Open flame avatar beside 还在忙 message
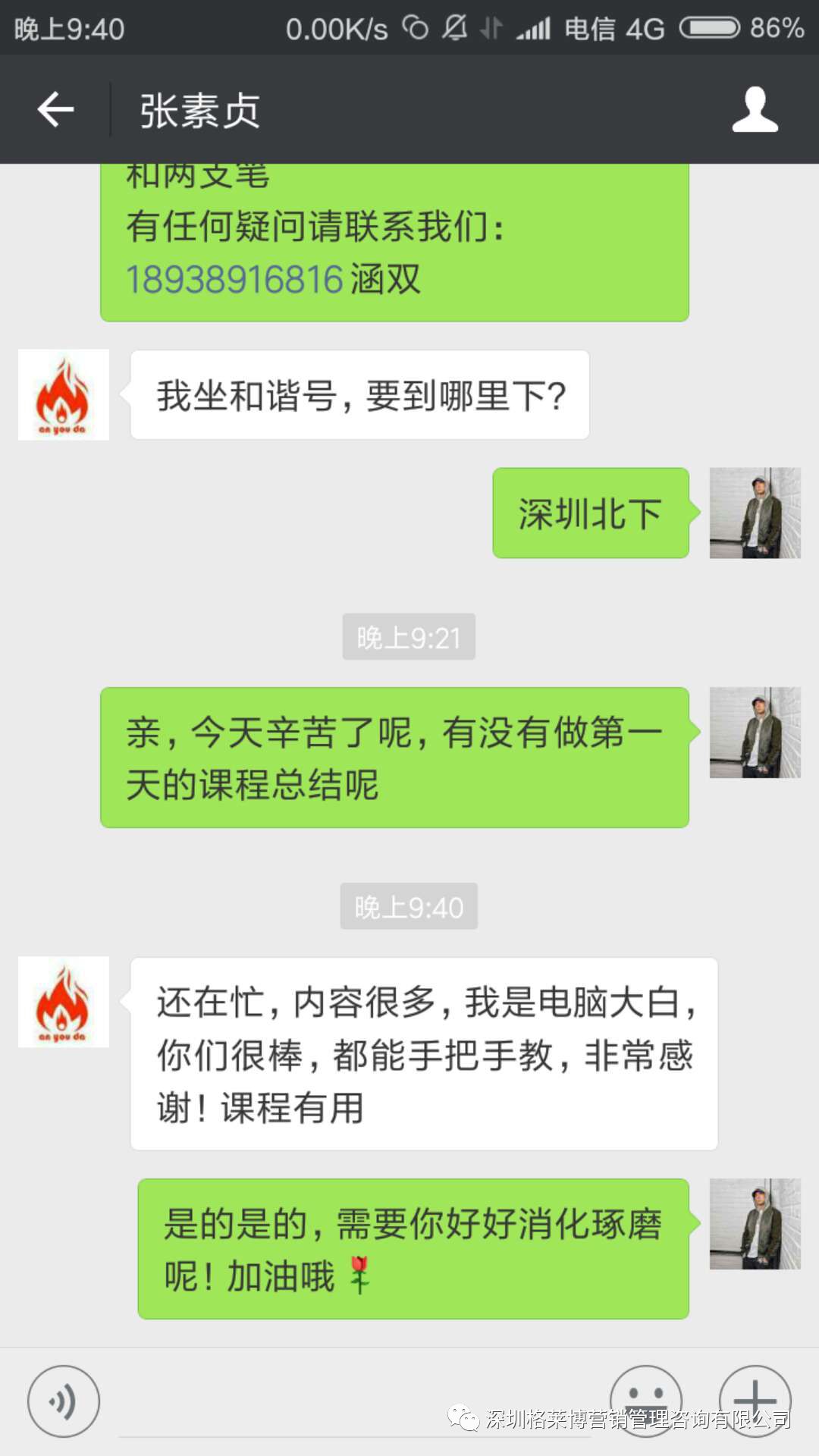The image size is (819, 1456). click(64, 1002)
